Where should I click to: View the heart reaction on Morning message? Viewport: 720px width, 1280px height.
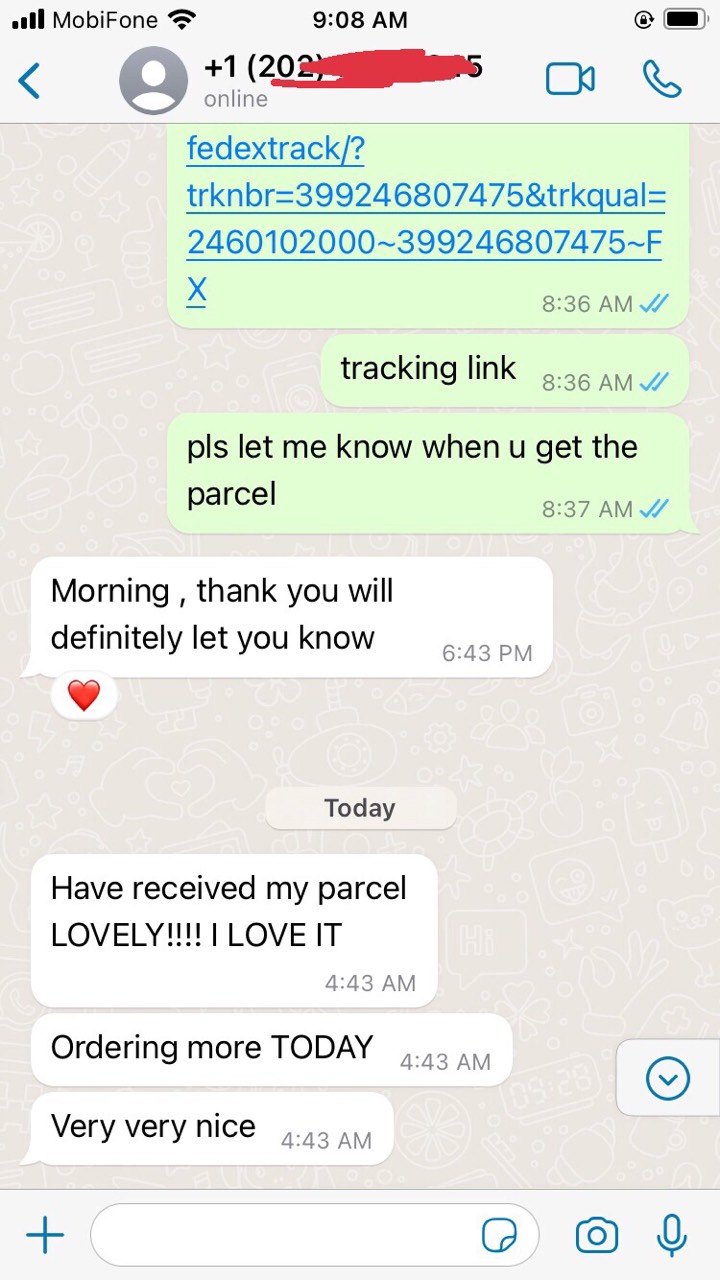tap(84, 695)
